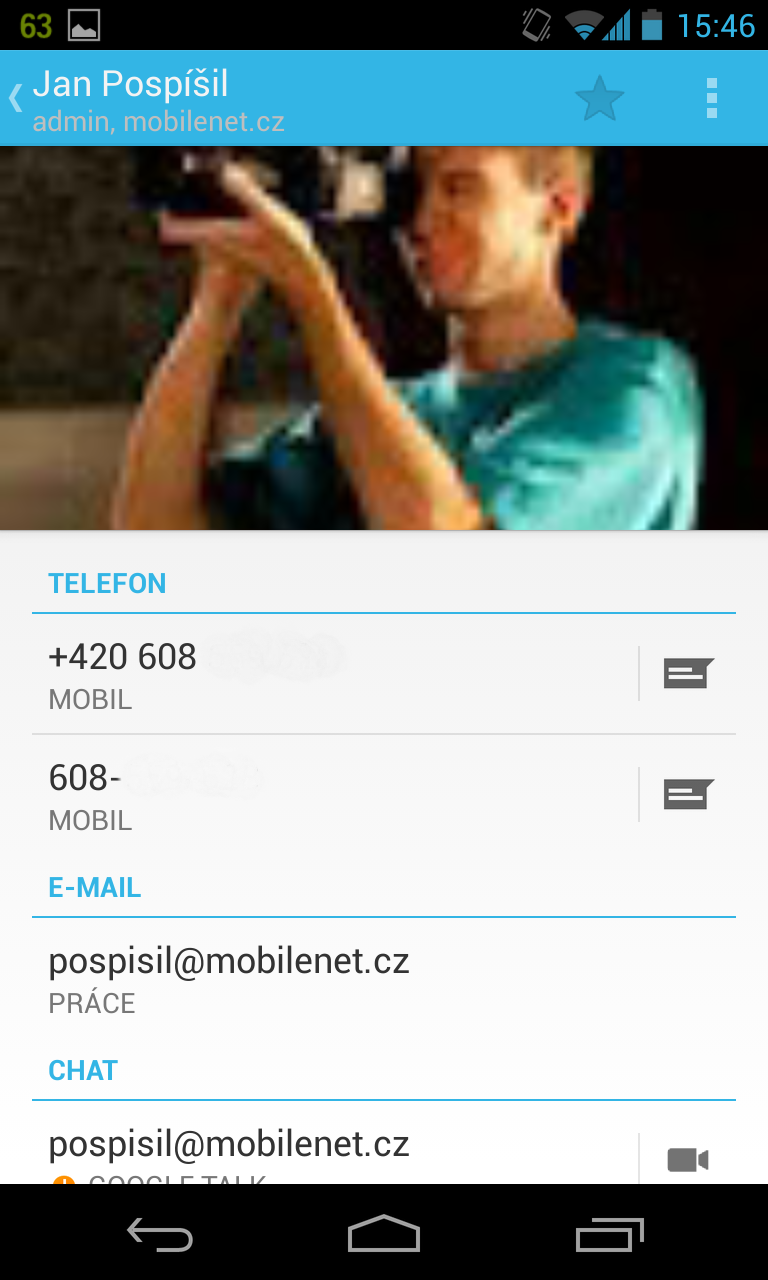This screenshot has width=768, height=1280.
Task: Send SMS to the 608- number
Action: tap(688, 794)
